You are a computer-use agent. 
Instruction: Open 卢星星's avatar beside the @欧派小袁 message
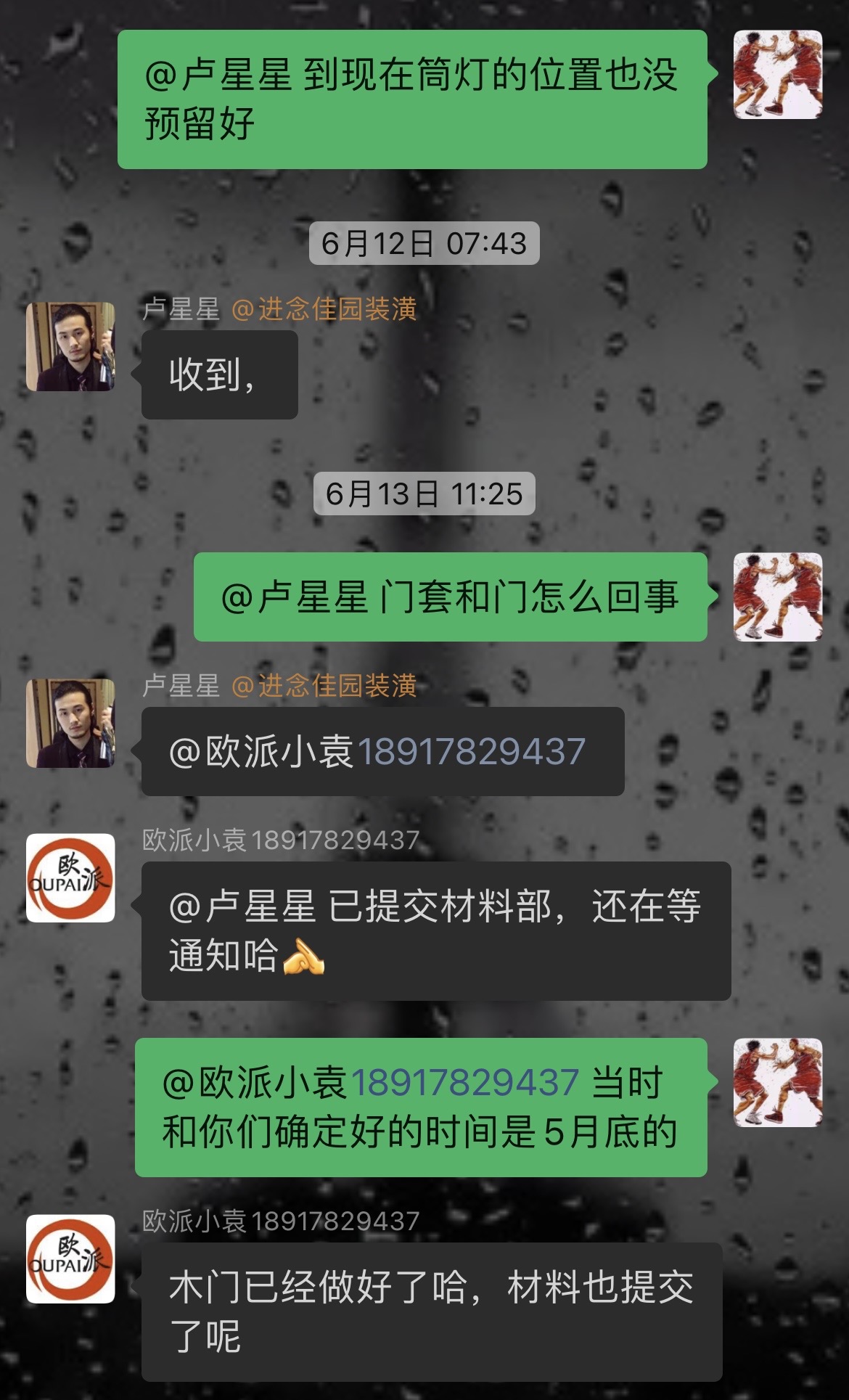click(70, 724)
